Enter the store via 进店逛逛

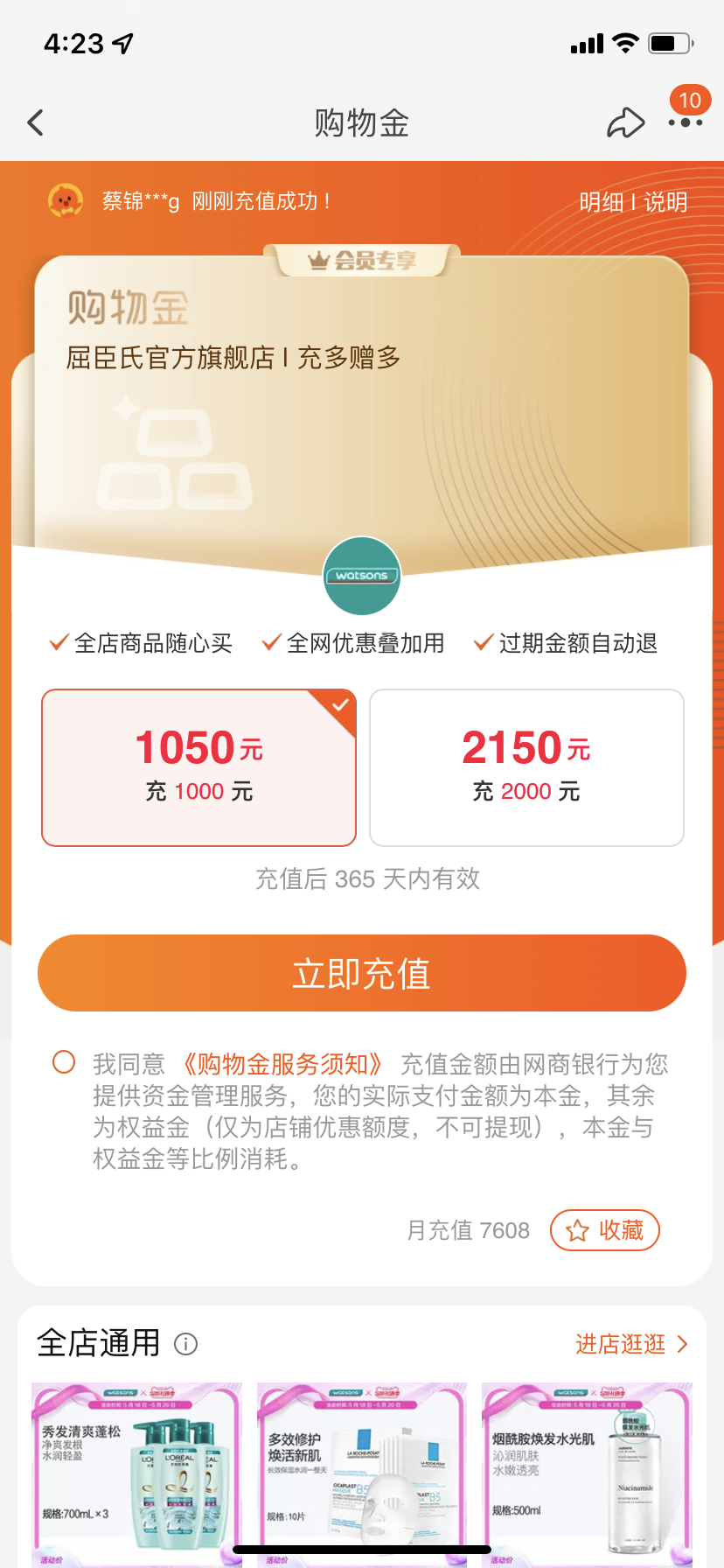pyautogui.click(x=631, y=1344)
